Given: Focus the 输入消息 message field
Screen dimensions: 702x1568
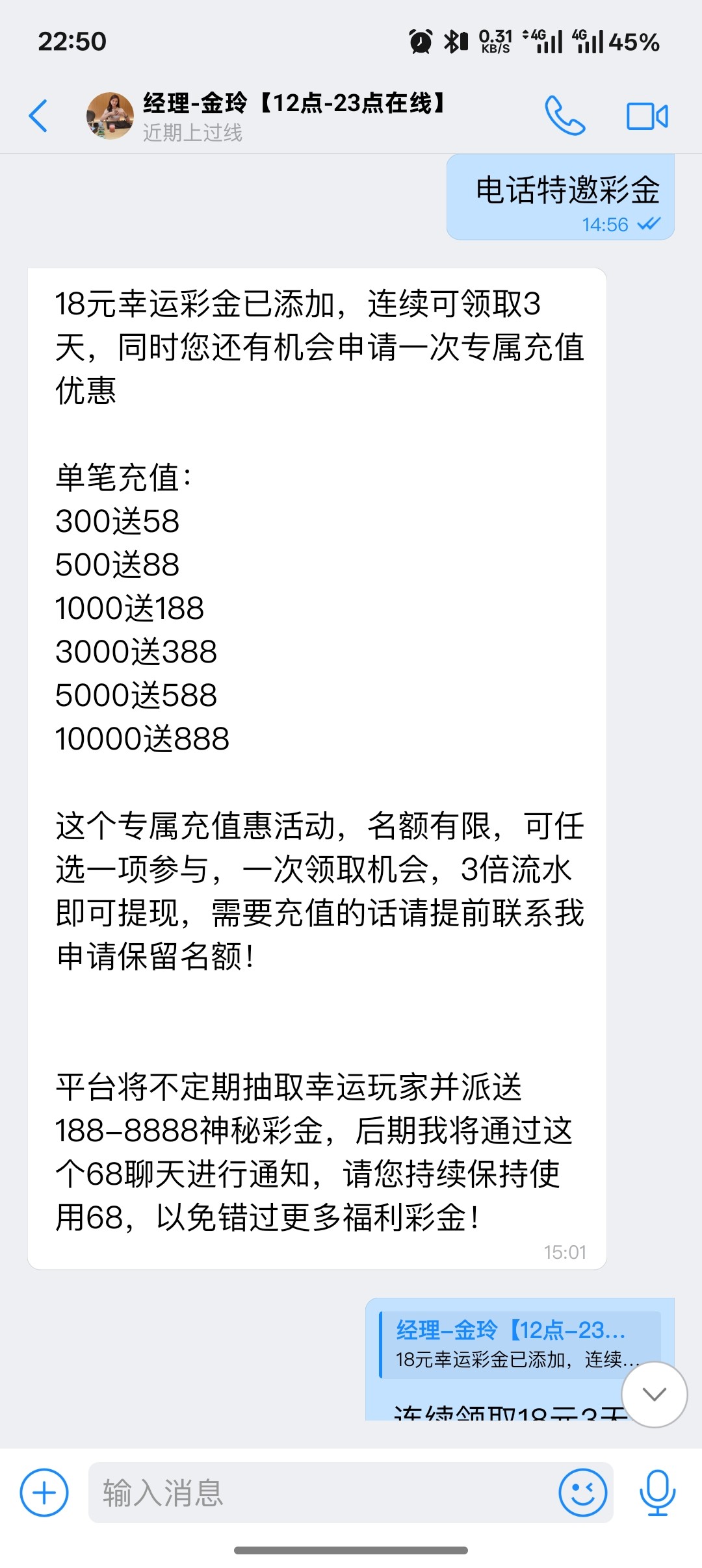Looking at the screenshot, I should (325, 1493).
